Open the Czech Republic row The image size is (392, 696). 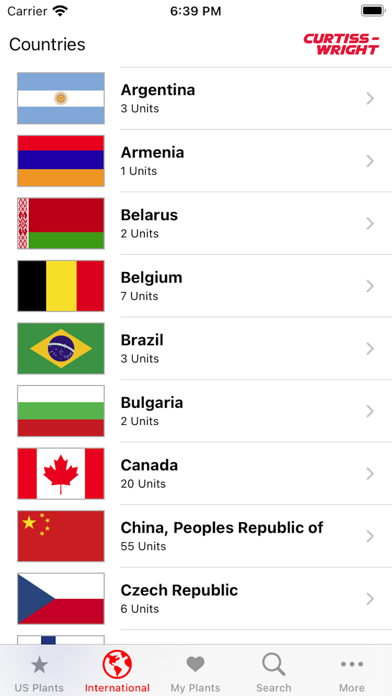196,599
